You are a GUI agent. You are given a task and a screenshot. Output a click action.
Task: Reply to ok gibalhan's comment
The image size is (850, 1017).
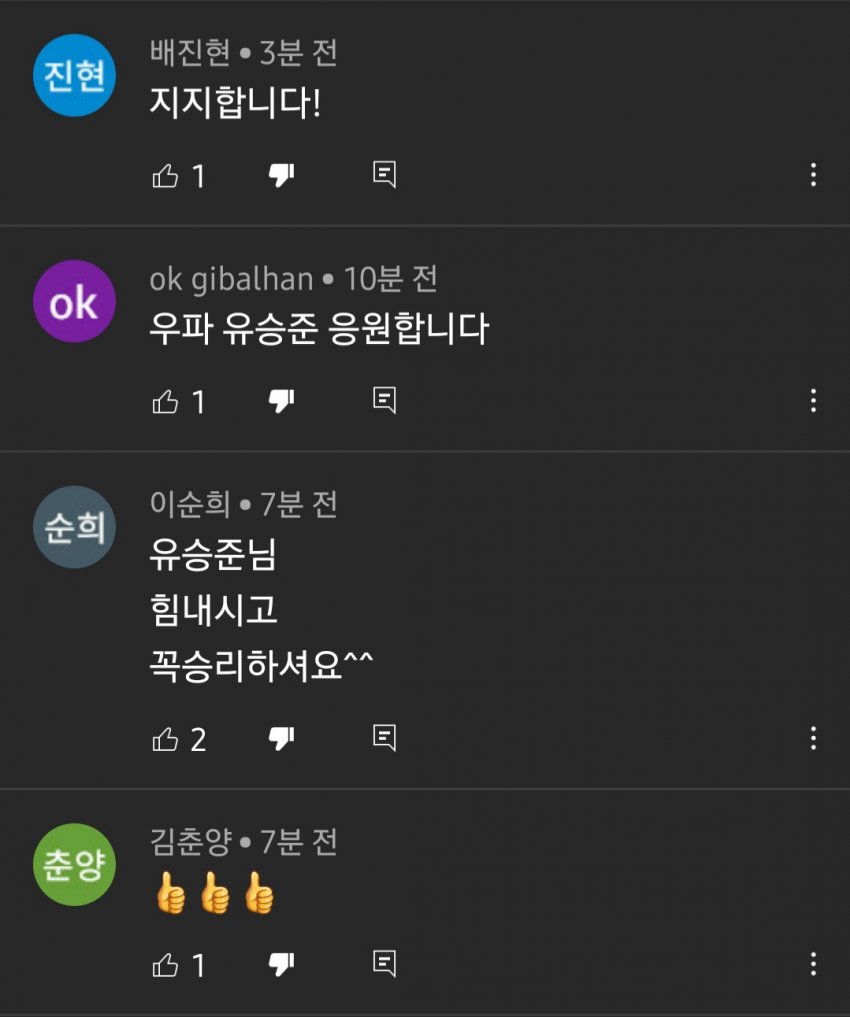click(x=384, y=401)
